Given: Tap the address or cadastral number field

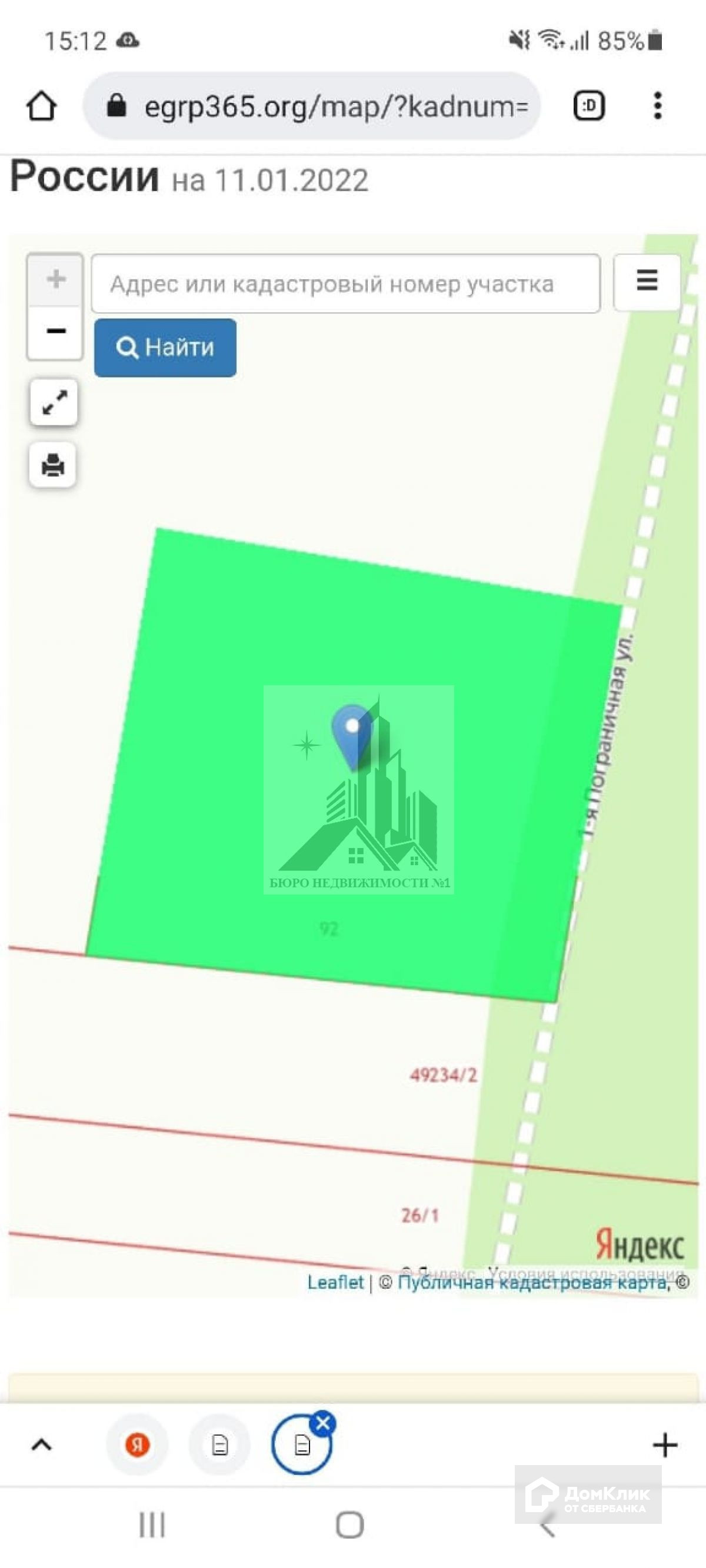Looking at the screenshot, I should pyautogui.click(x=345, y=283).
